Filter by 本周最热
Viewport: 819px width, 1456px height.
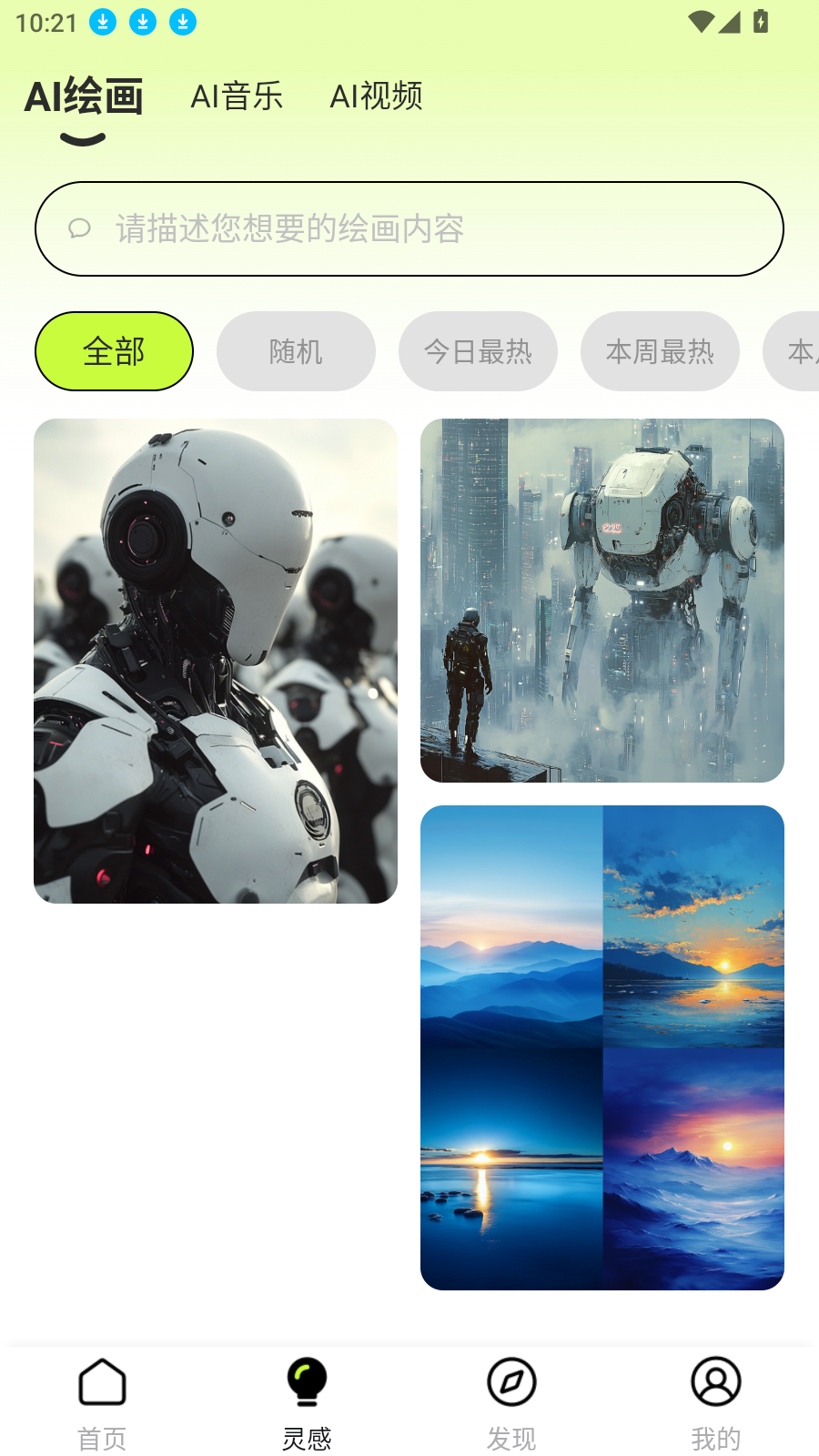tap(660, 351)
